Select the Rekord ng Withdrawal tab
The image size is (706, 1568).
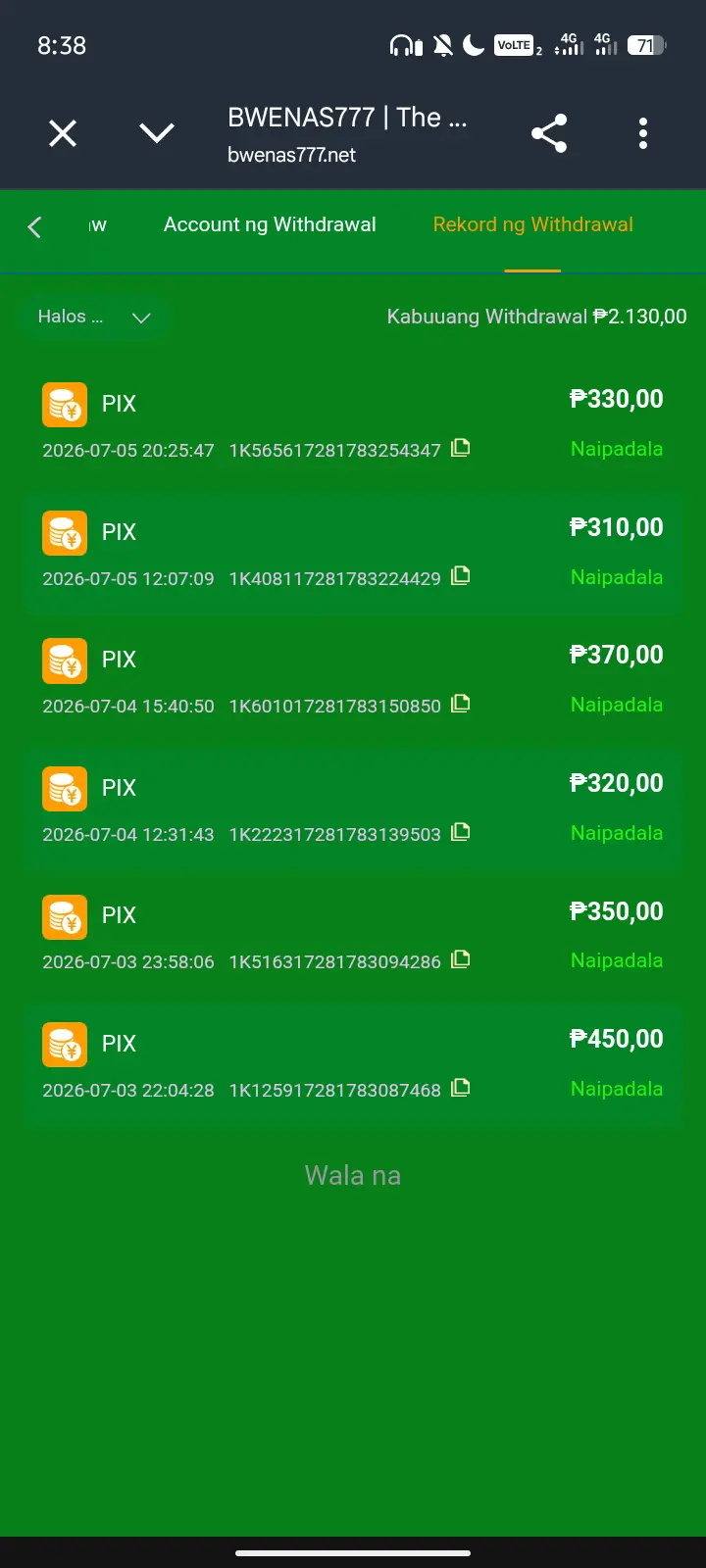[533, 224]
